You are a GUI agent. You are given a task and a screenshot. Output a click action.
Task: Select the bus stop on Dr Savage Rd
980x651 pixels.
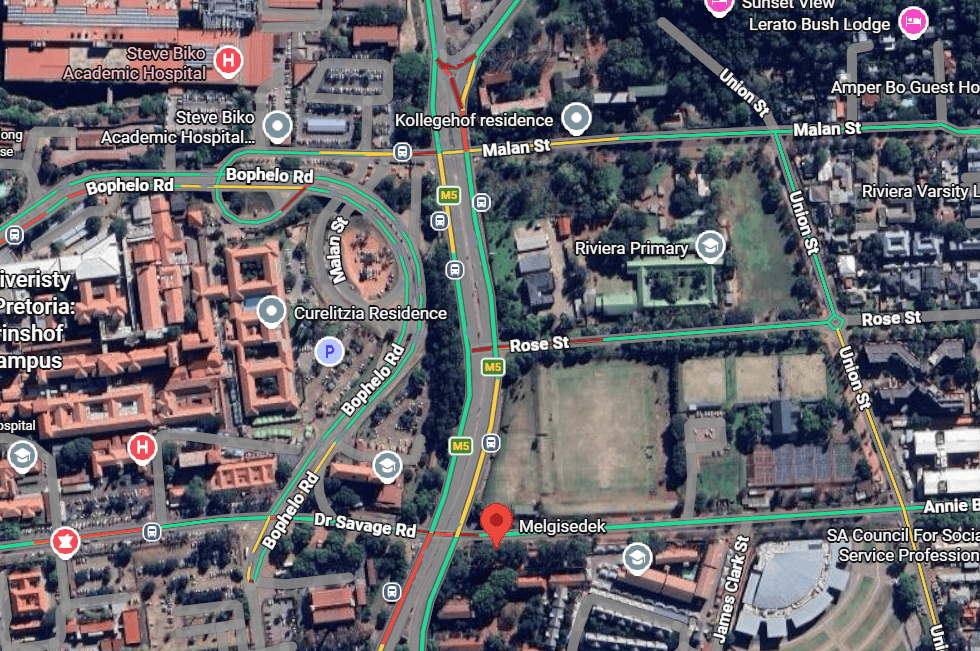(x=151, y=531)
